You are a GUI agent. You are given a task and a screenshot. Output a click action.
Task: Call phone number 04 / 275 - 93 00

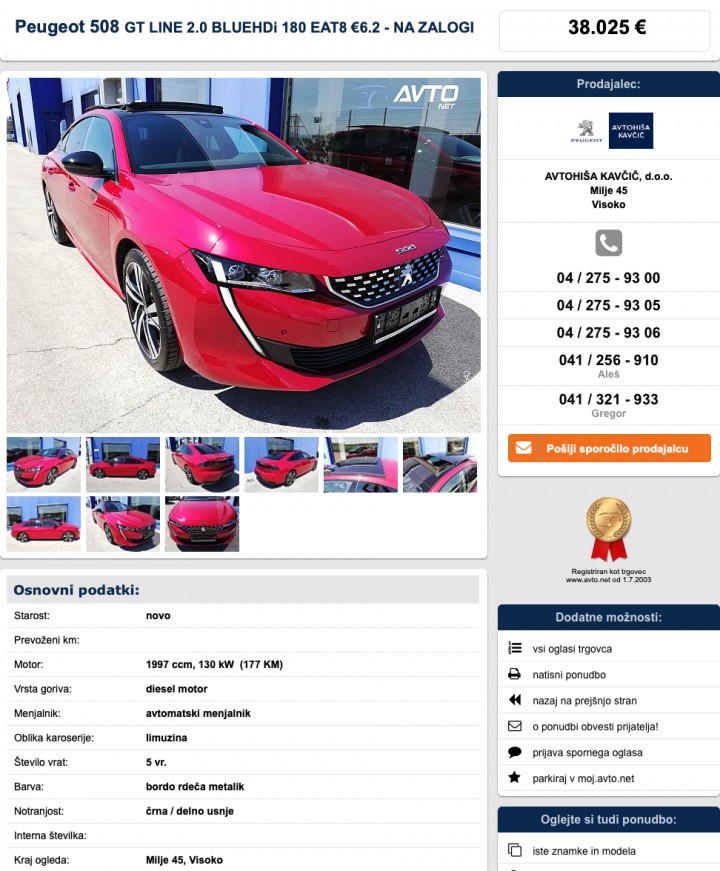[x=608, y=278]
